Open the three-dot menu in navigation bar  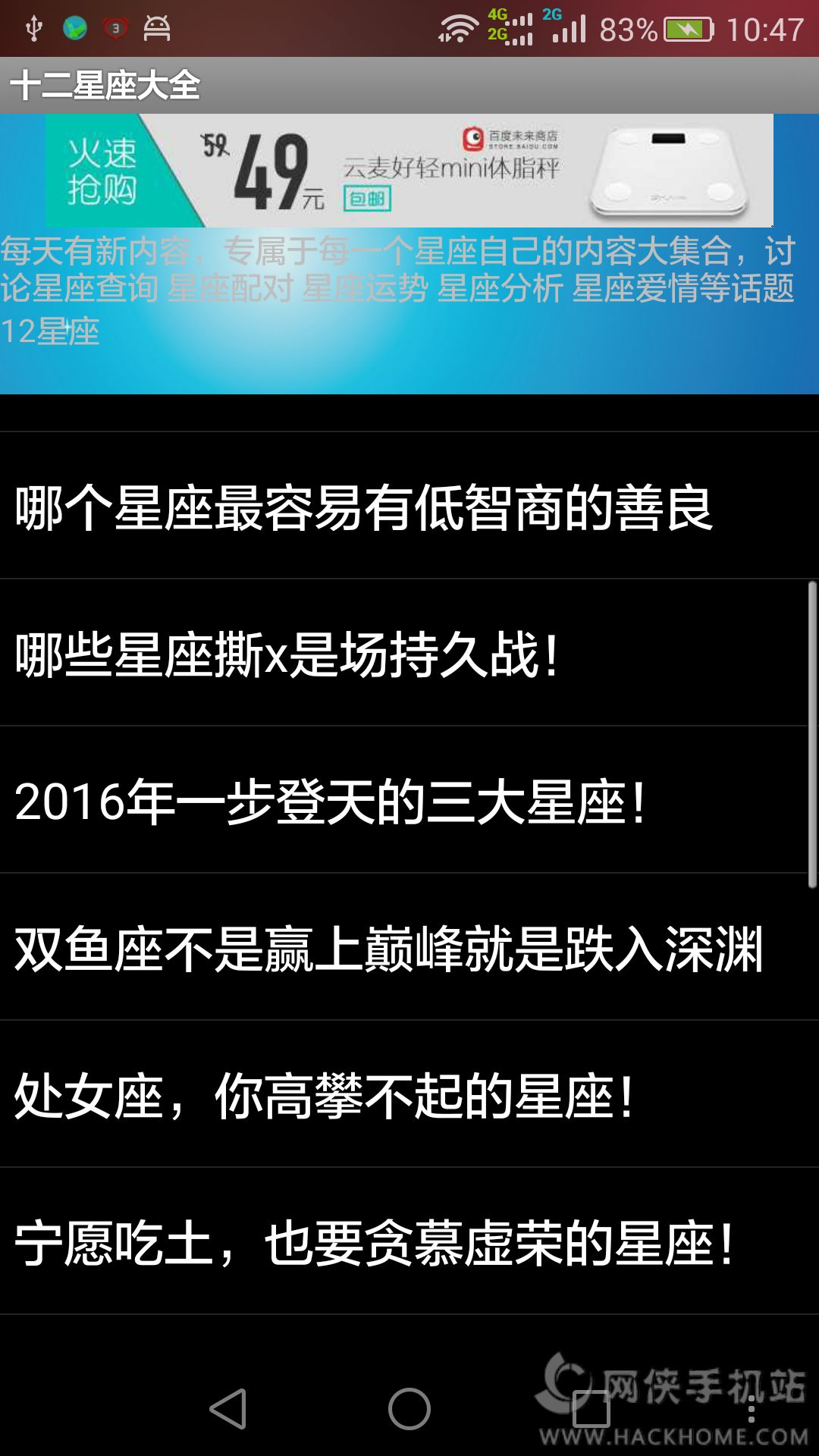(x=752, y=1409)
